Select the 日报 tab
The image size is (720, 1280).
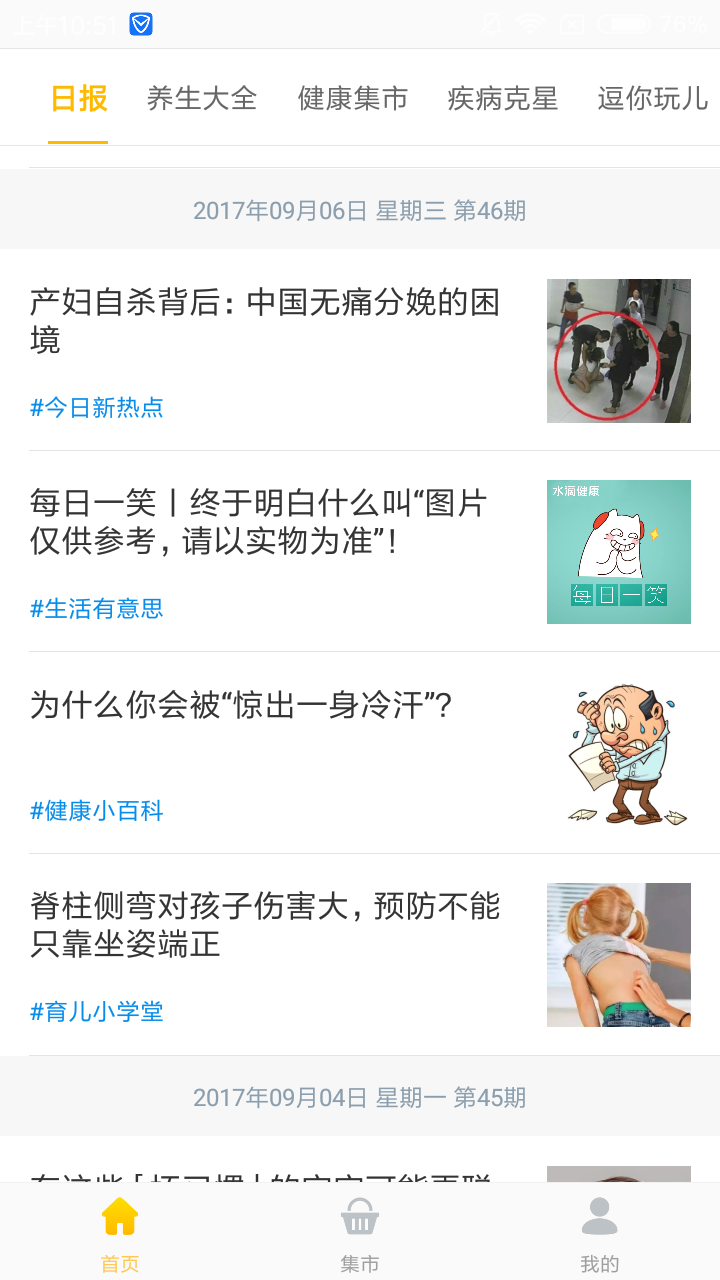[79, 98]
